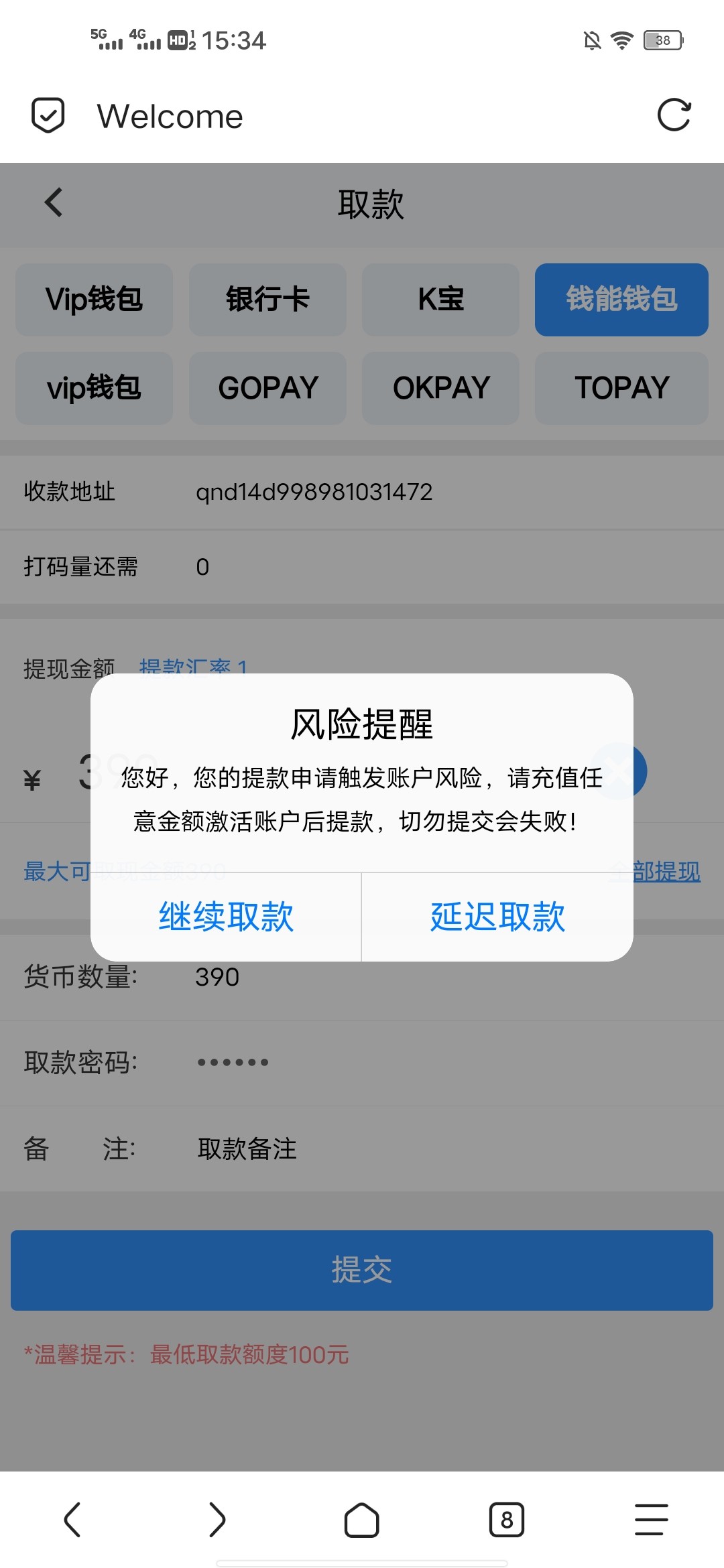Choose TOPAY as withdrawal method
This screenshot has width=724, height=1568.
click(x=621, y=388)
